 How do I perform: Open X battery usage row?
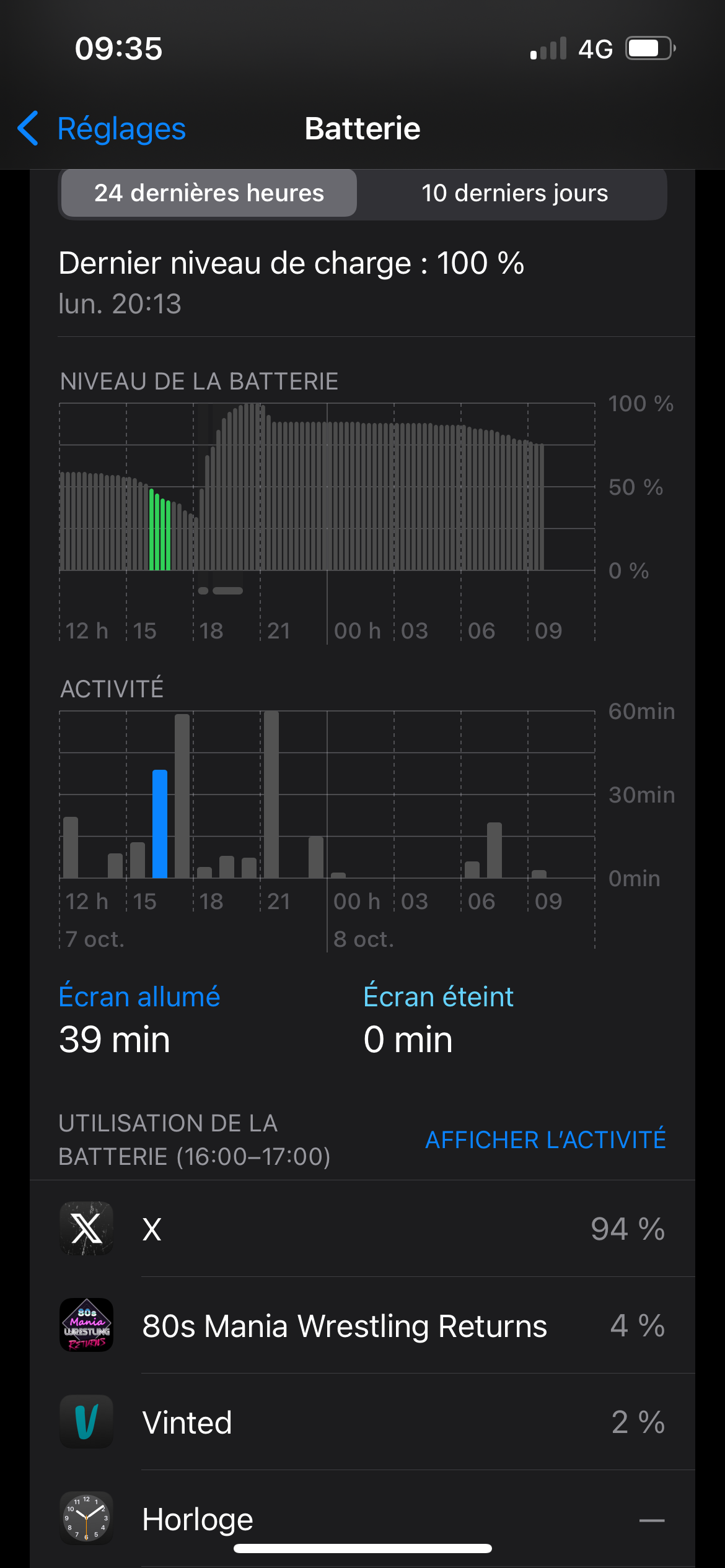coord(362,1229)
